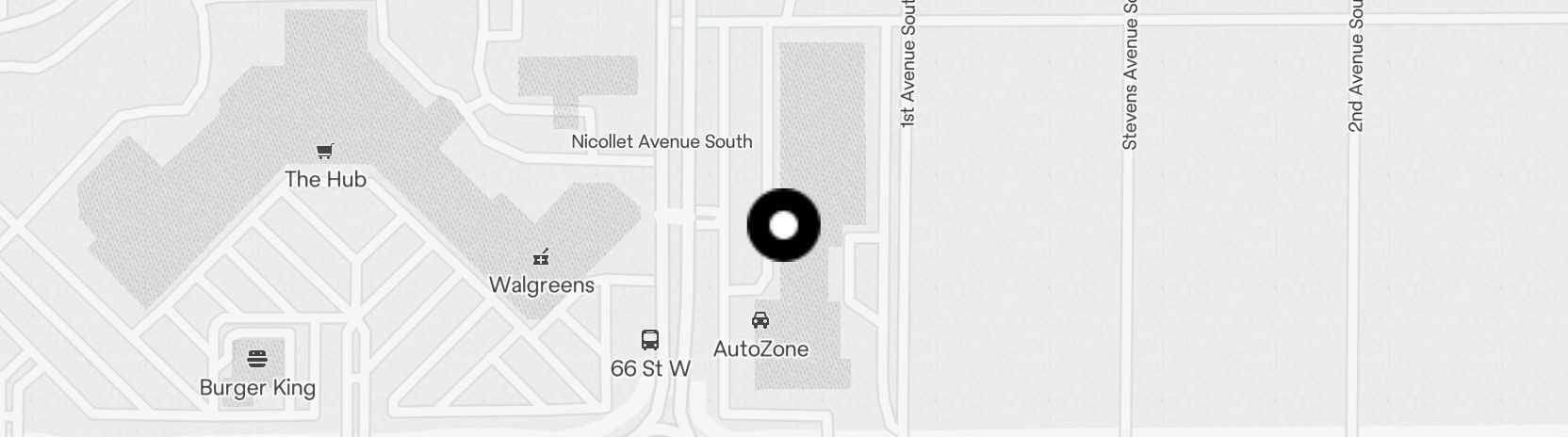Select The Hub shopping center marker
The height and width of the screenshot is (437, 1568).
click(325, 152)
